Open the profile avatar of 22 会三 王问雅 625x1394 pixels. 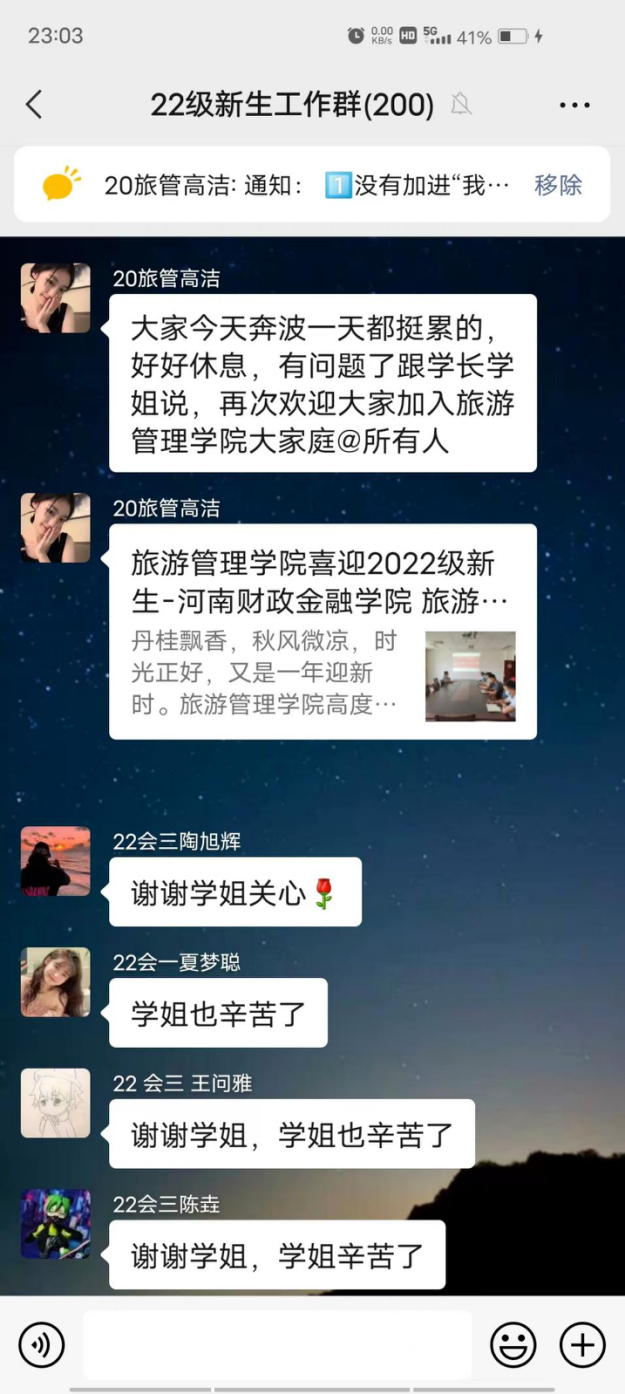click(56, 1103)
